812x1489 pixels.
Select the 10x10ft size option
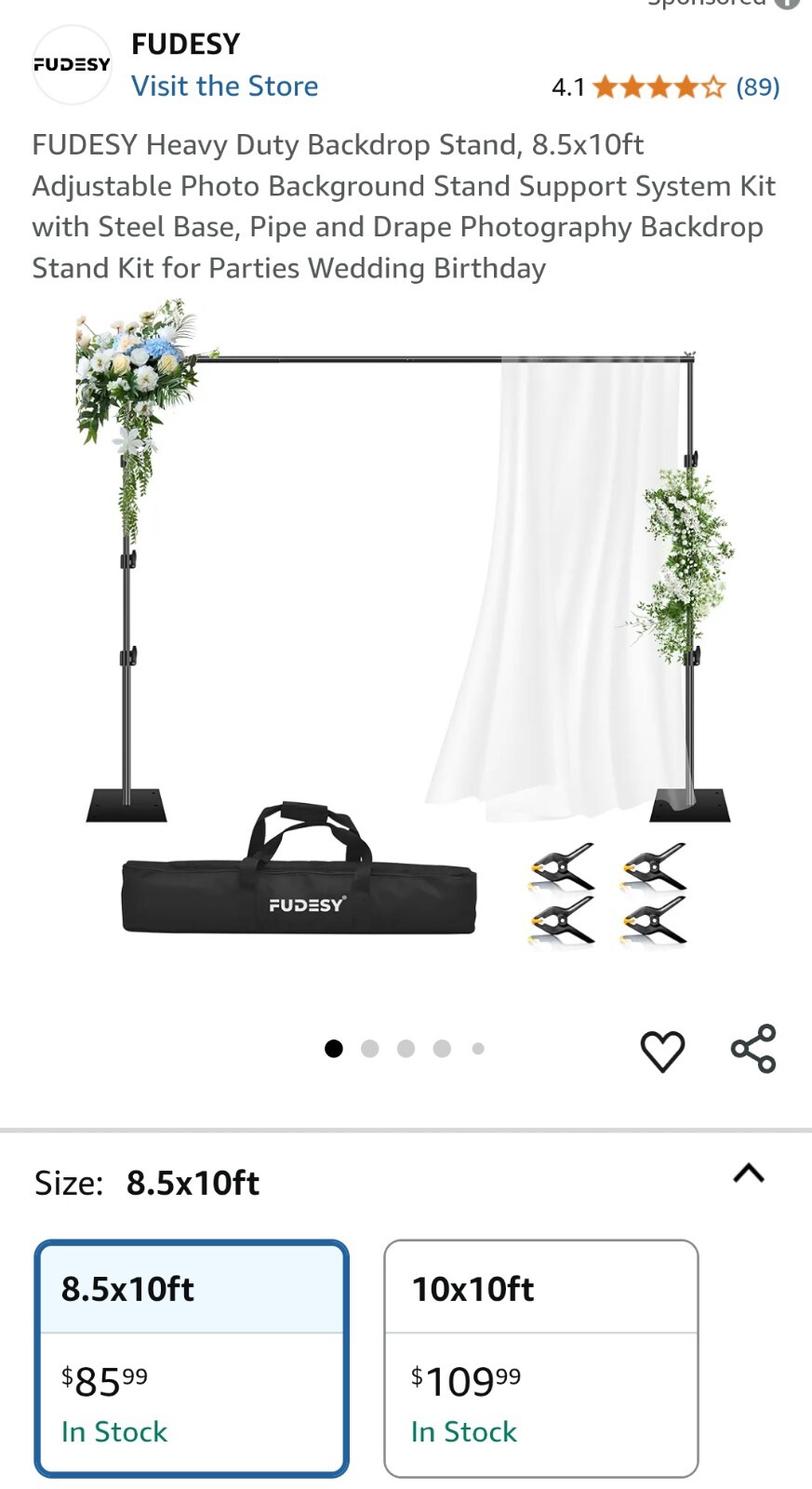pos(541,1358)
